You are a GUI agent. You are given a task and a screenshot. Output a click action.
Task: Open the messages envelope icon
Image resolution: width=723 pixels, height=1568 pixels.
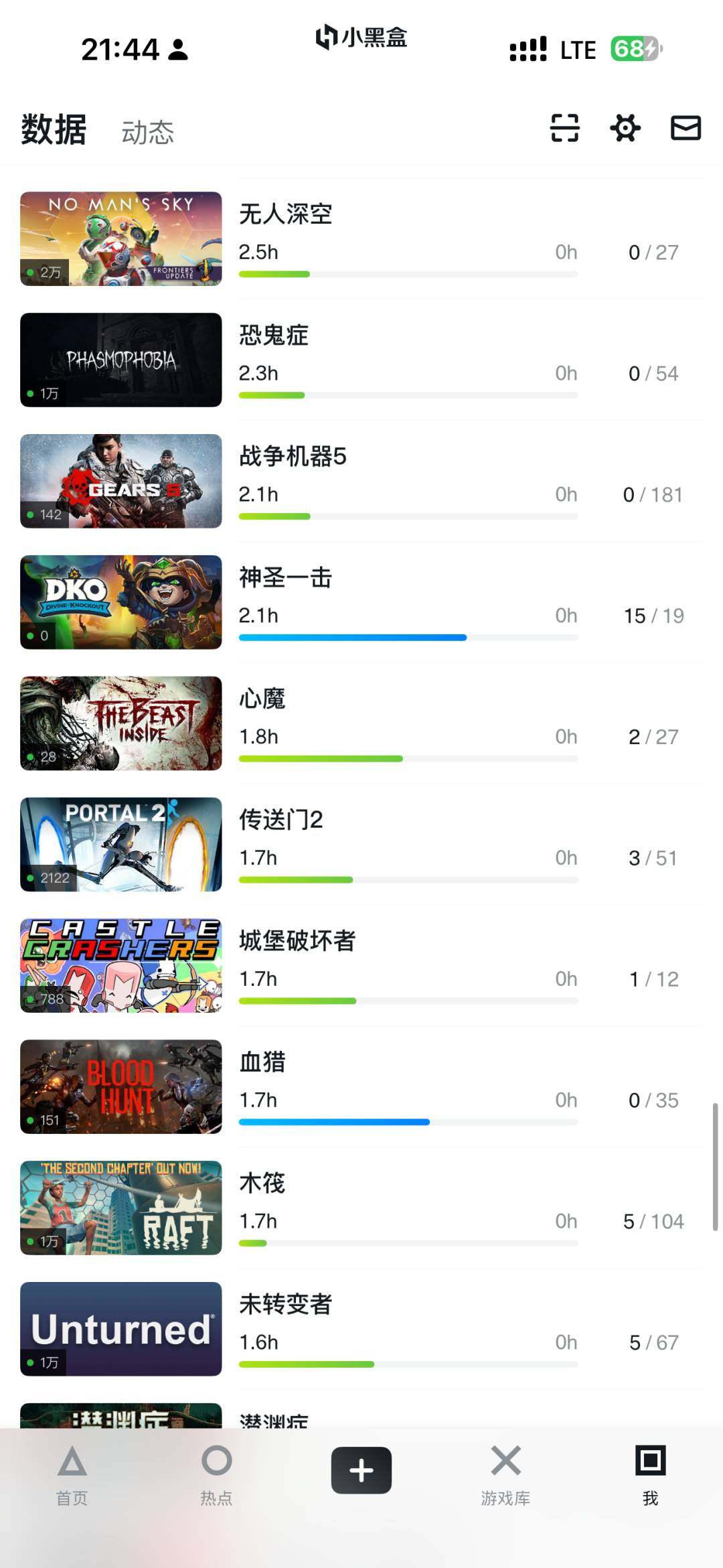(x=686, y=127)
